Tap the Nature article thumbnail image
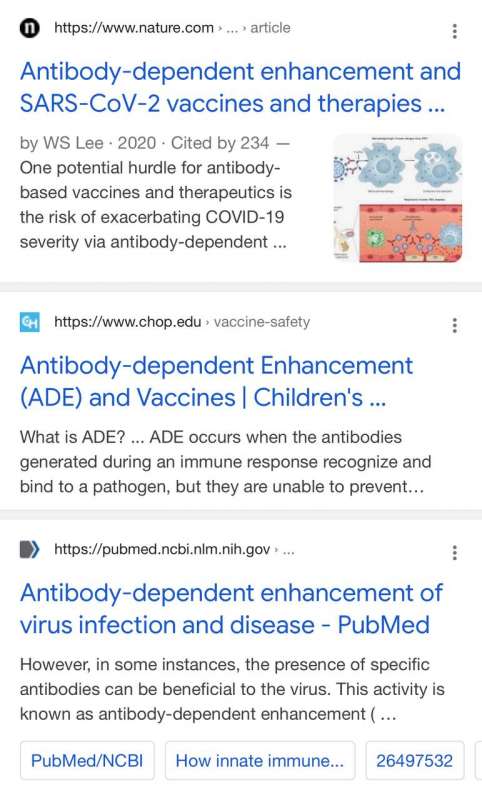Viewport: 482px width, 800px height. coord(398,198)
